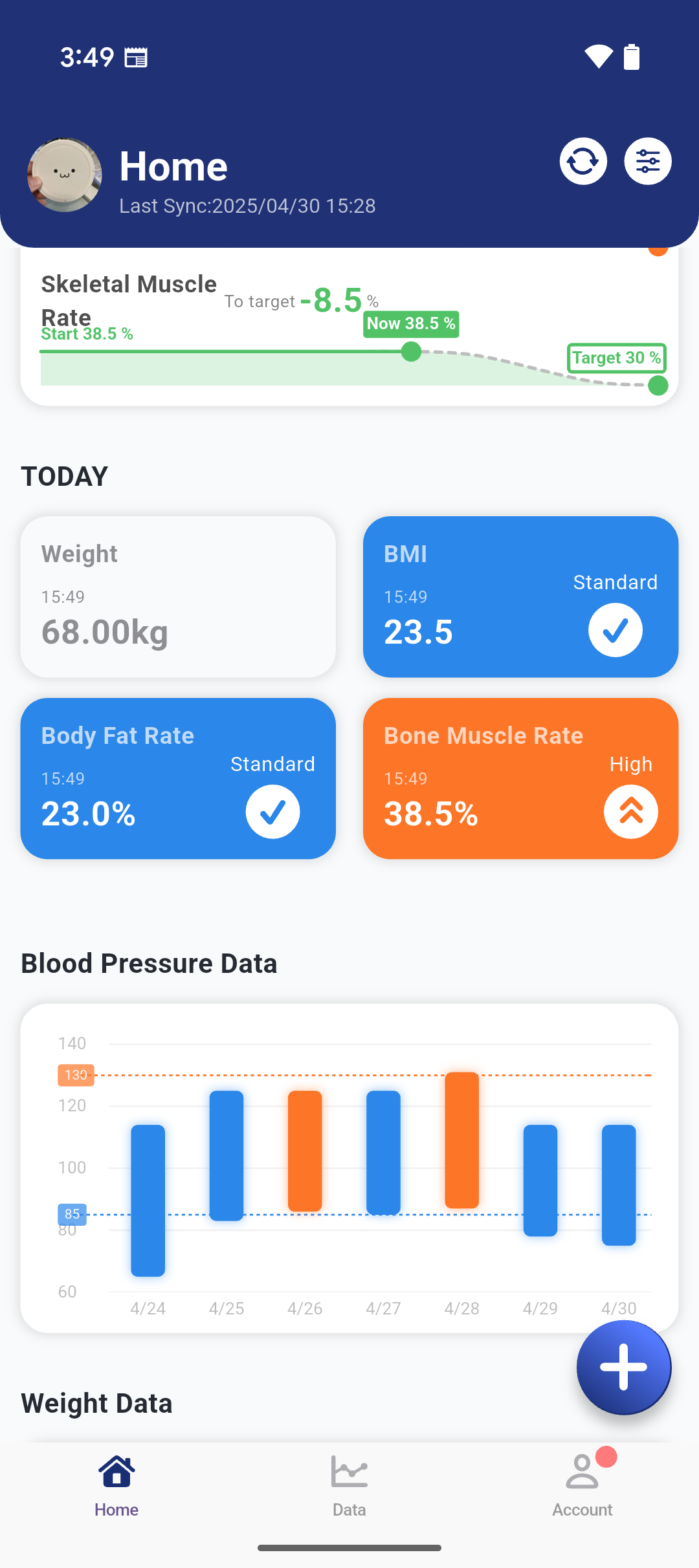Tap the sync refresh icon
The width and height of the screenshot is (699, 1568).
(x=583, y=161)
